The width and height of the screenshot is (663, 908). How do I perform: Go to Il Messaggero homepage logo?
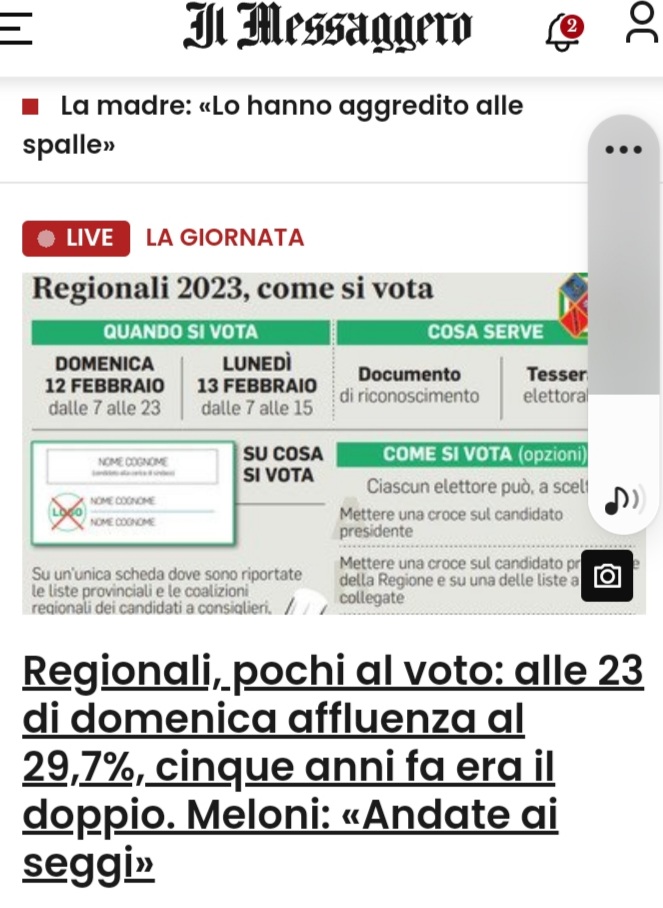(x=327, y=29)
